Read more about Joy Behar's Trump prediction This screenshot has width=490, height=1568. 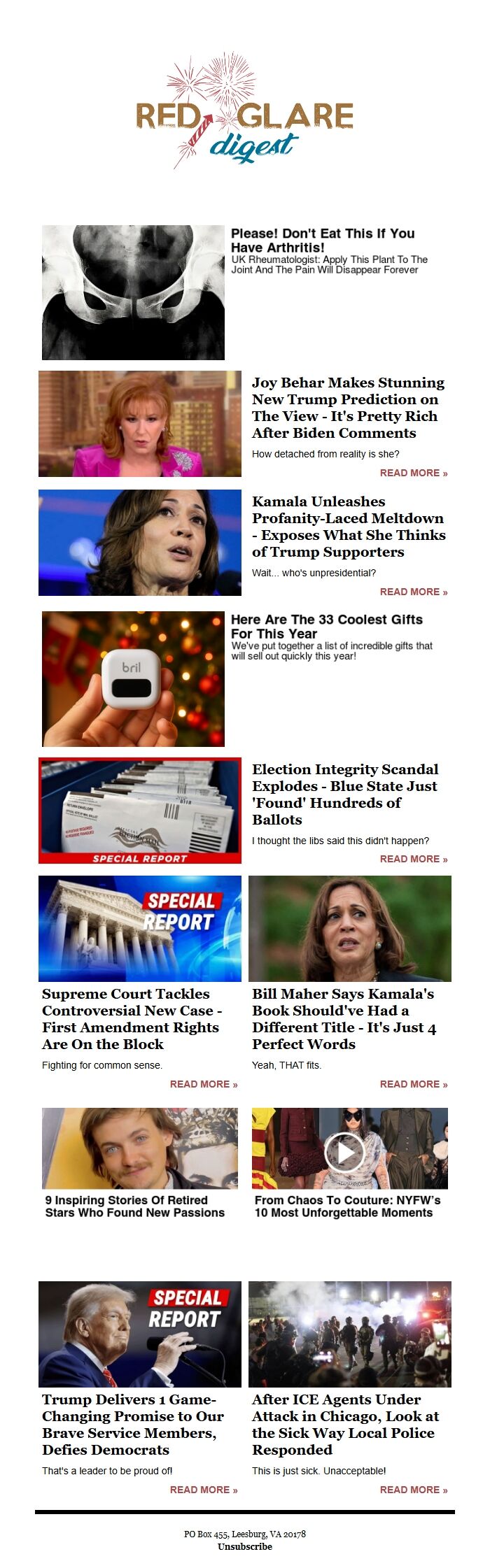click(x=413, y=473)
